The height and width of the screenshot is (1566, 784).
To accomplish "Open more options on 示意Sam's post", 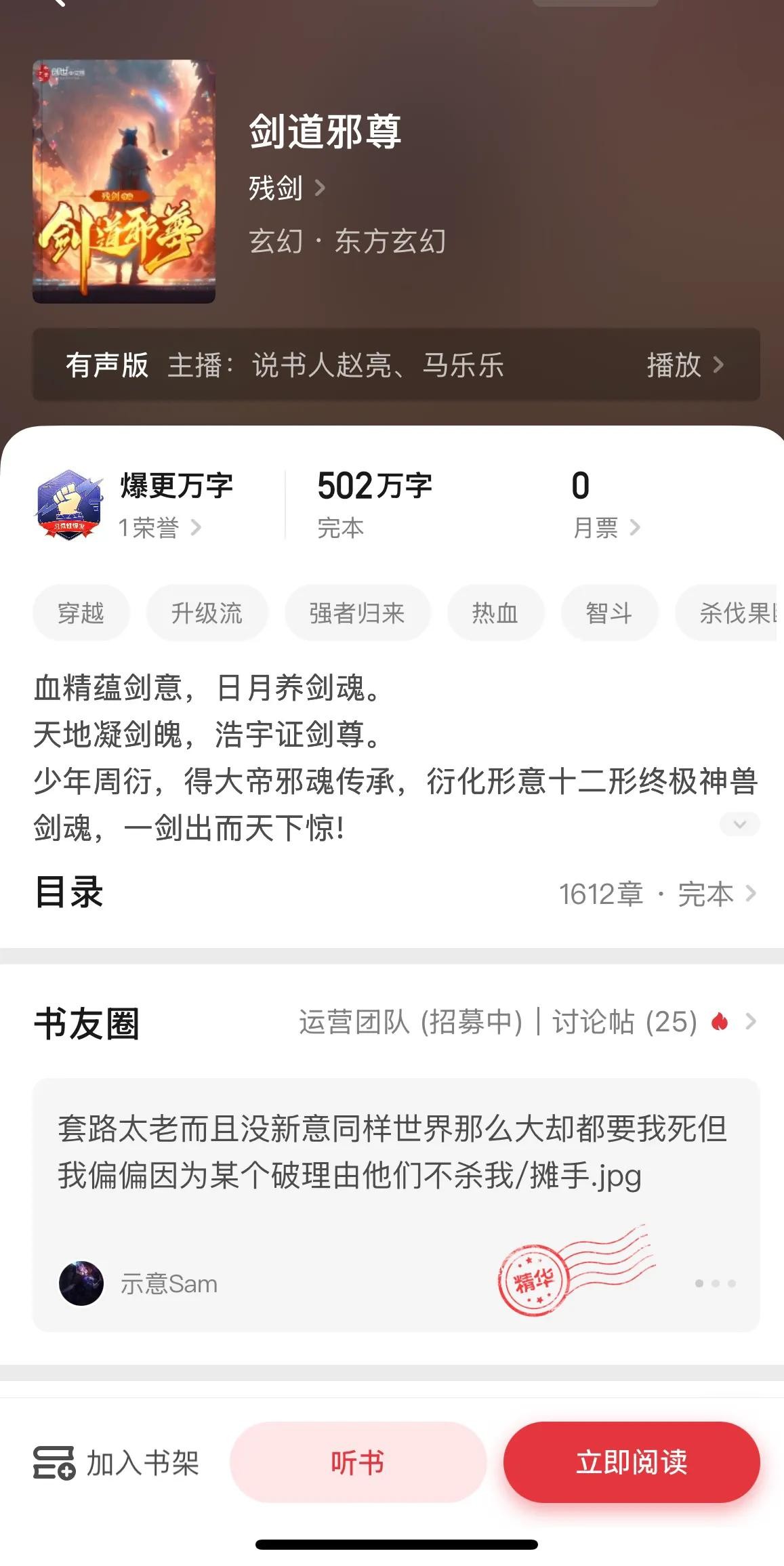I will click(x=715, y=1283).
